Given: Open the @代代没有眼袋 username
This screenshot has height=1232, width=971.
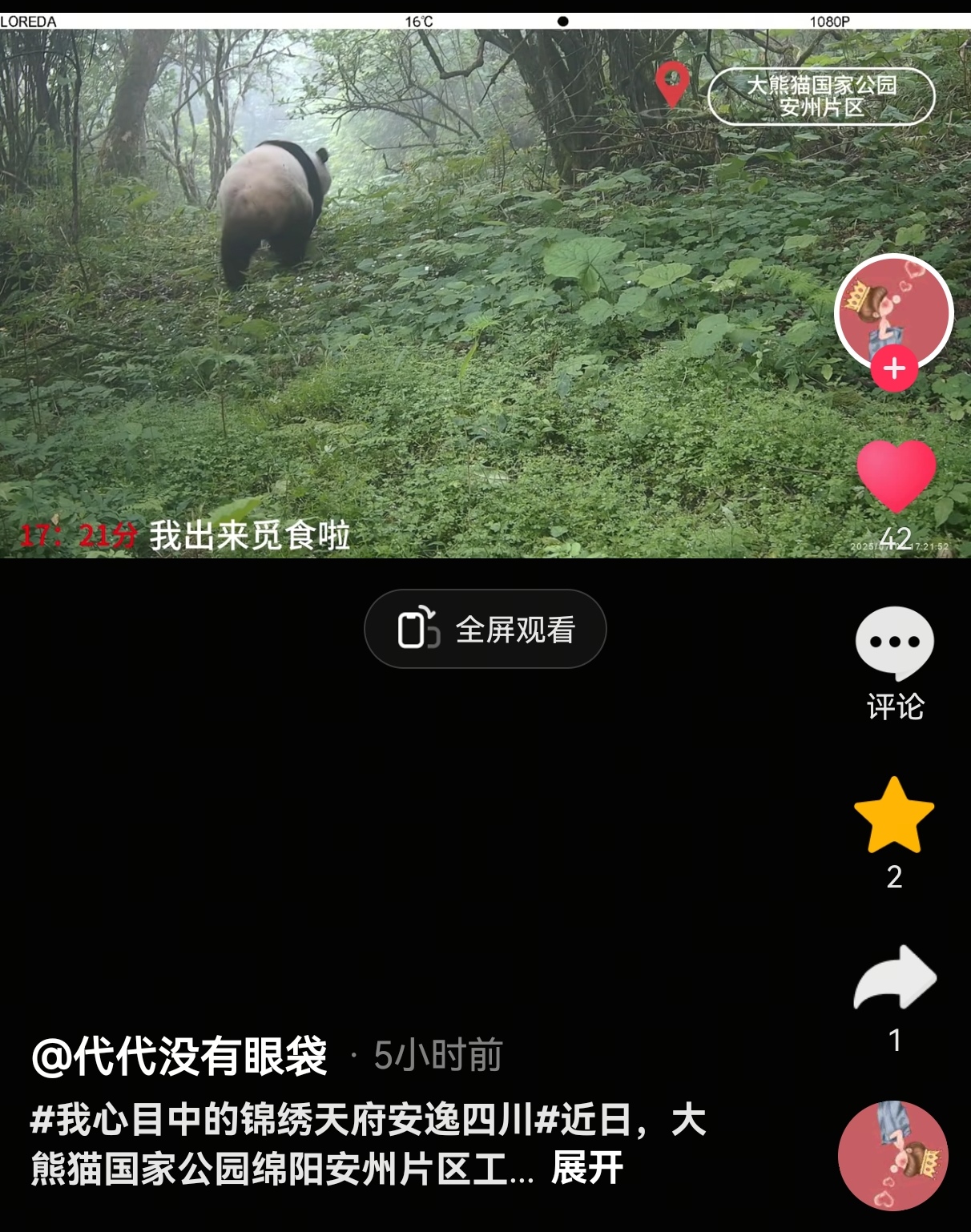Looking at the screenshot, I should tap(179, 1056).
